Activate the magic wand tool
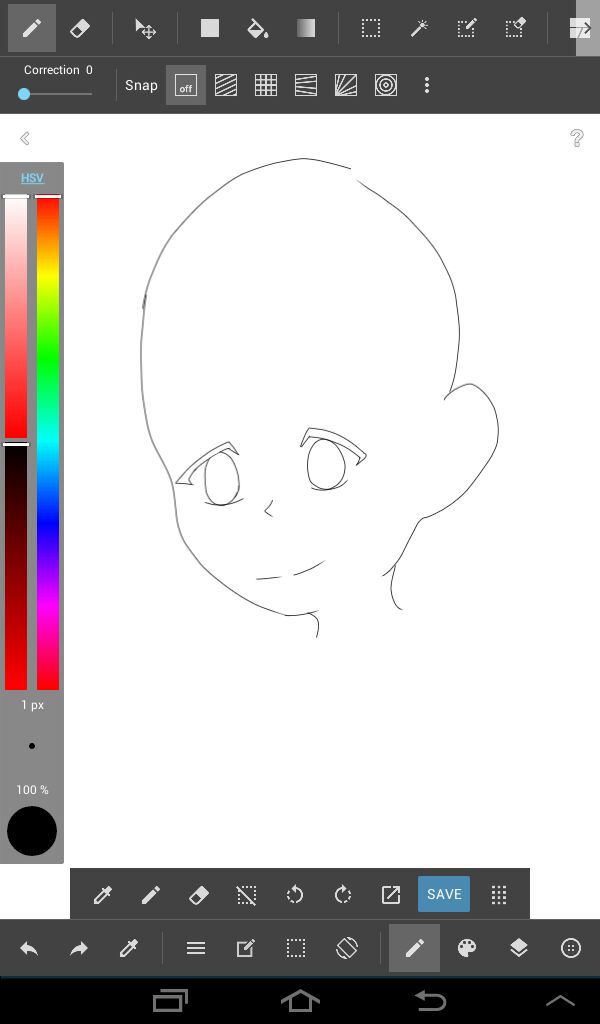 (x=418, y=28)
